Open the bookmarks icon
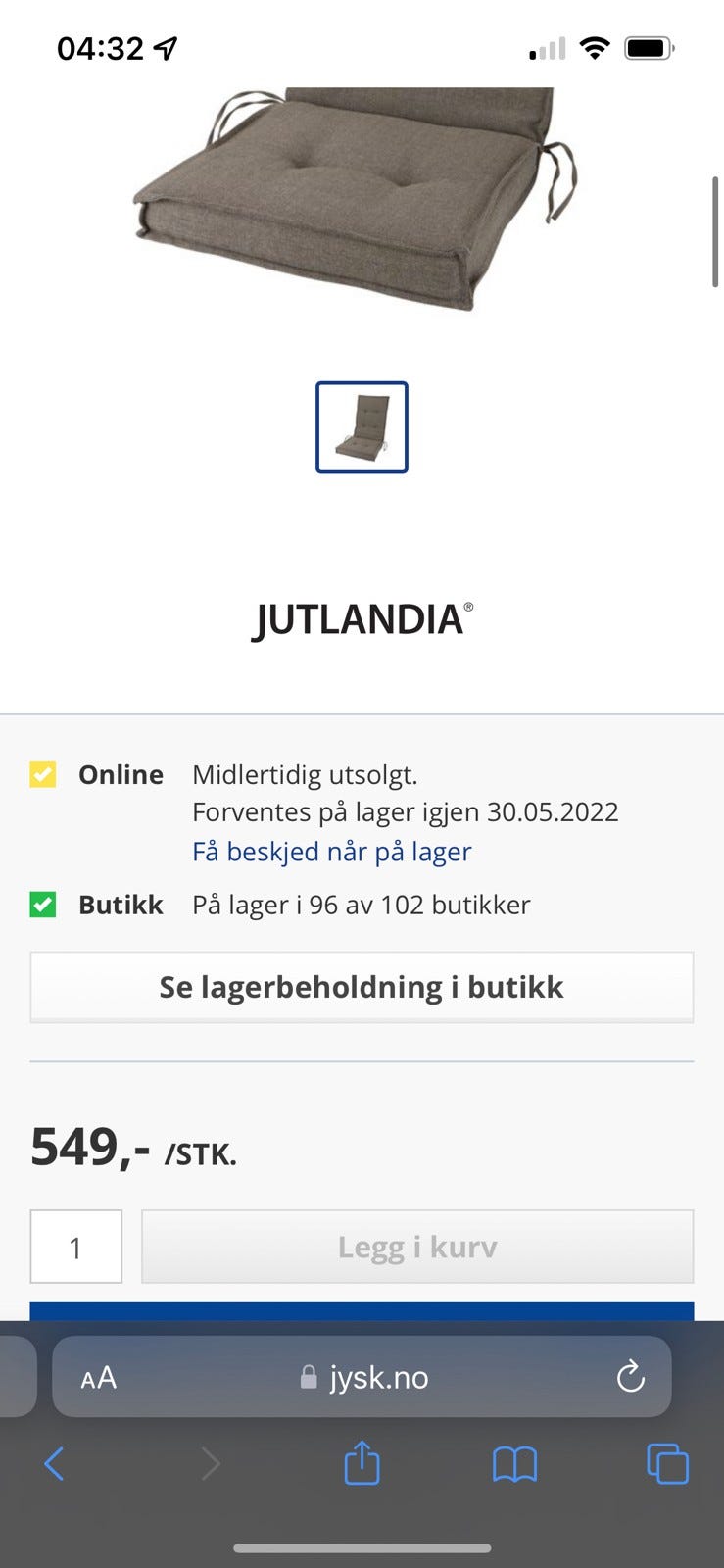 pos(516,1464)
